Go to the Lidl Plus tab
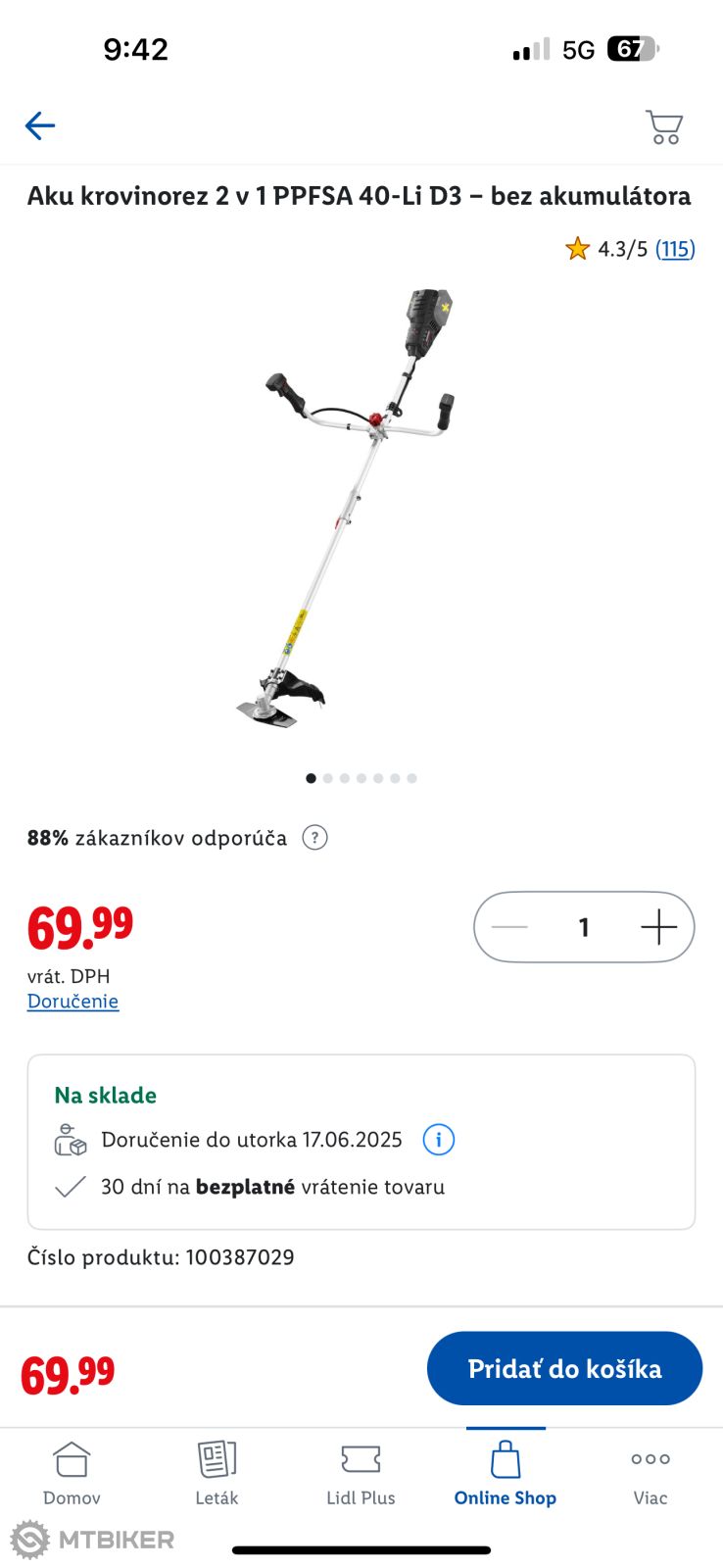This screenshot has width=723, height=1568. pyautogui.click(x=361, y=1474)
